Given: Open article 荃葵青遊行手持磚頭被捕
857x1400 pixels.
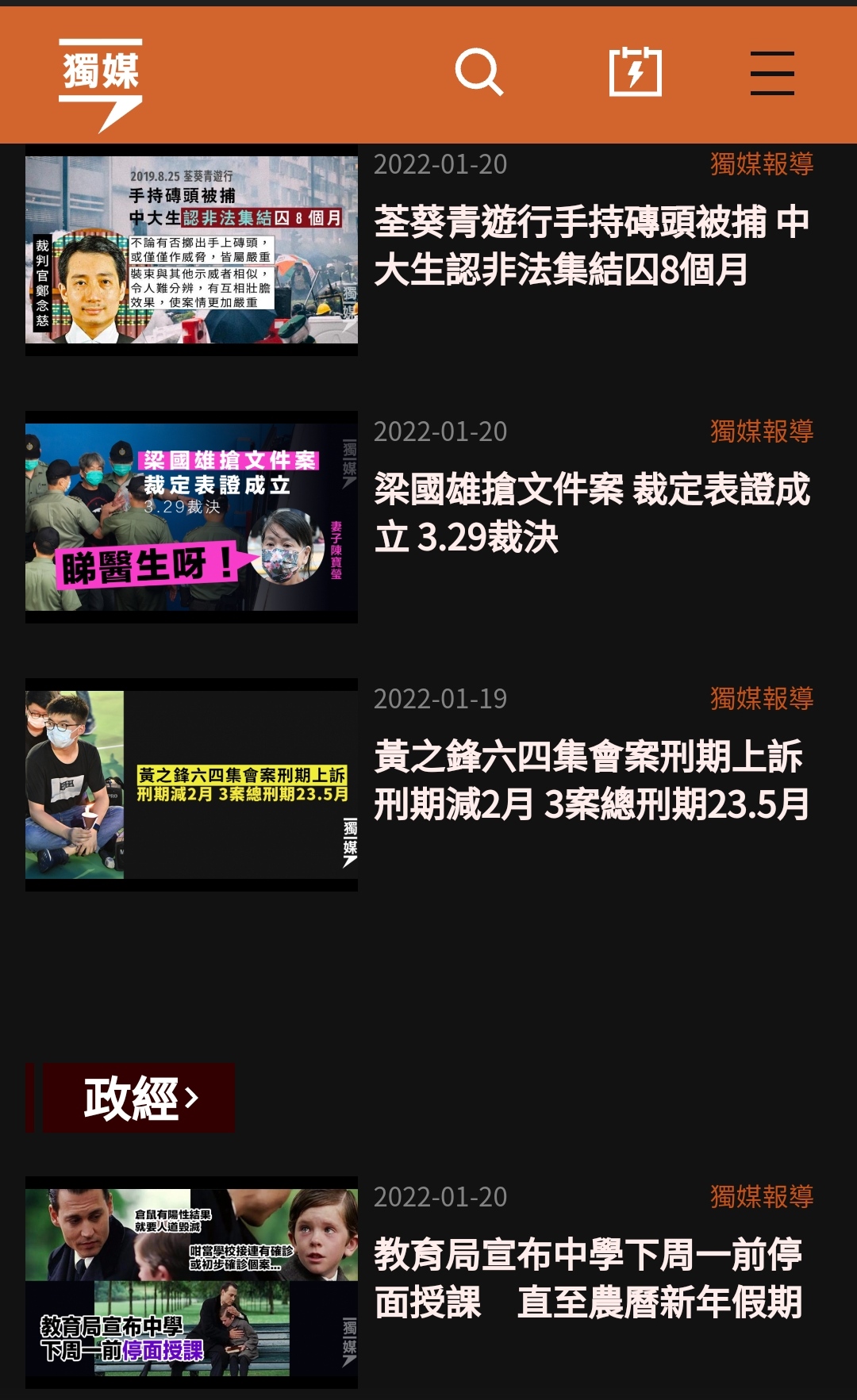Looking at the screenshot, I should 591,245.
